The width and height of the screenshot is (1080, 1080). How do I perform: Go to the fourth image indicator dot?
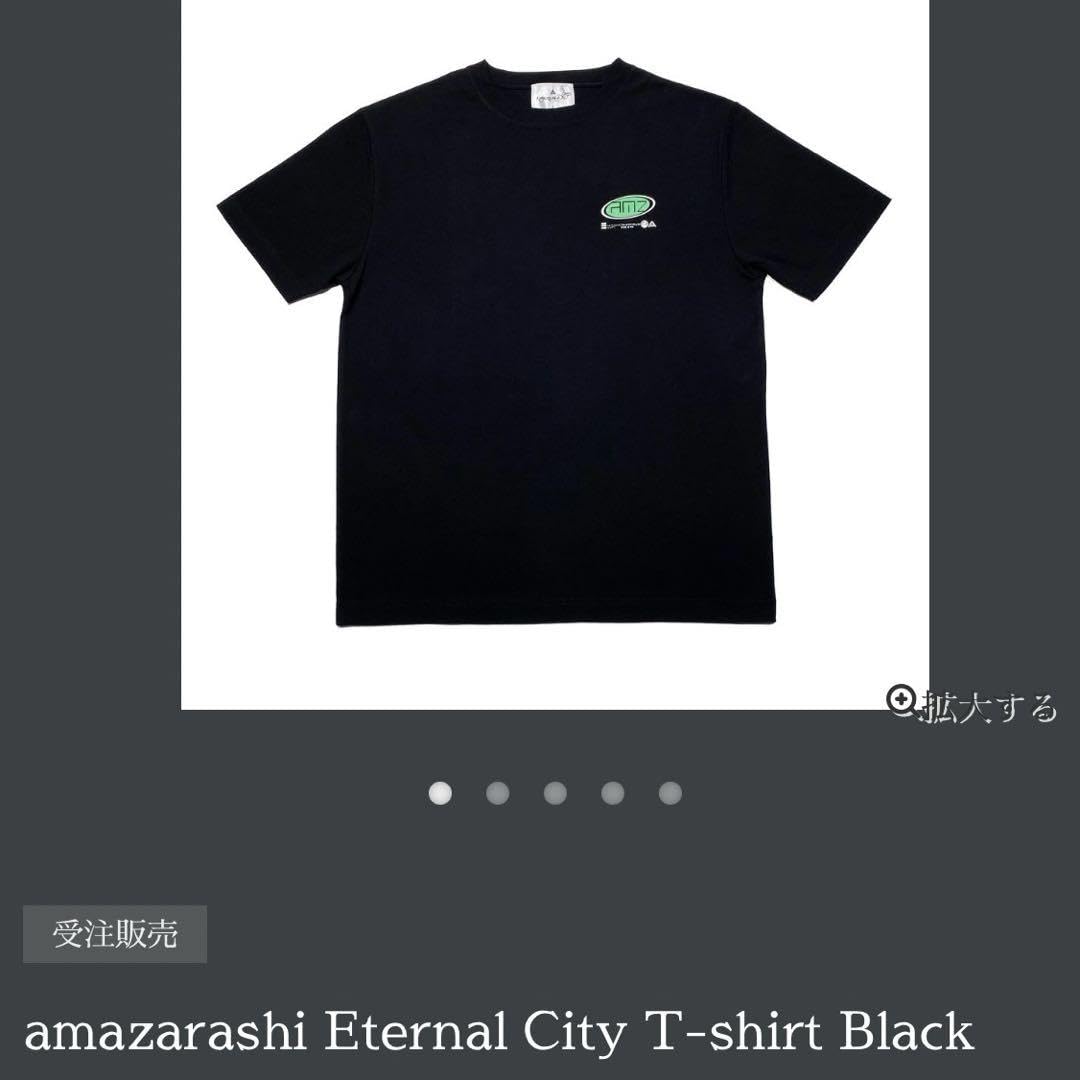pyautogui.click(x=613, y=793)
